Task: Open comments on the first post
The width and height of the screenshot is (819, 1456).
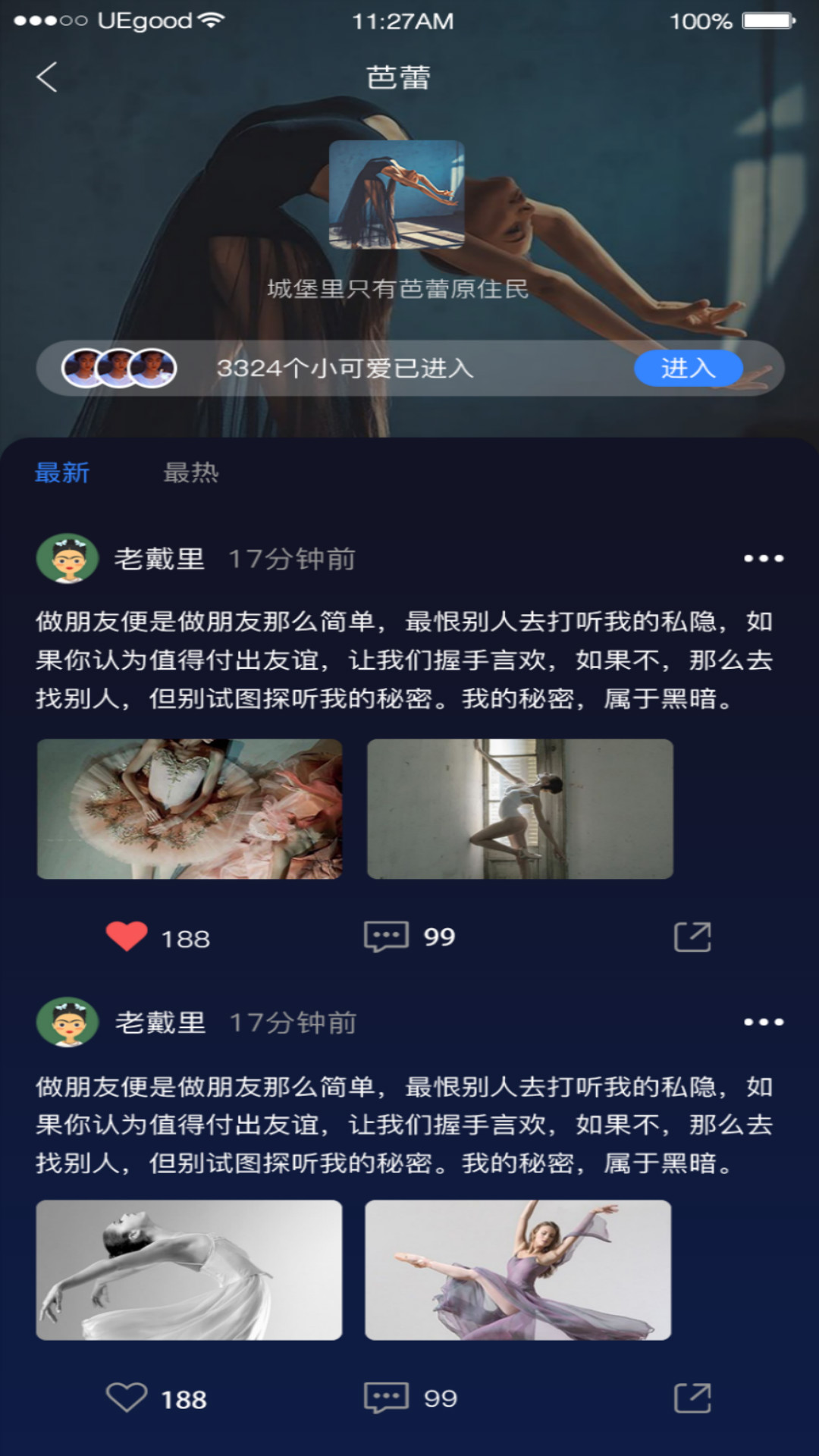Action: point(387,937)
